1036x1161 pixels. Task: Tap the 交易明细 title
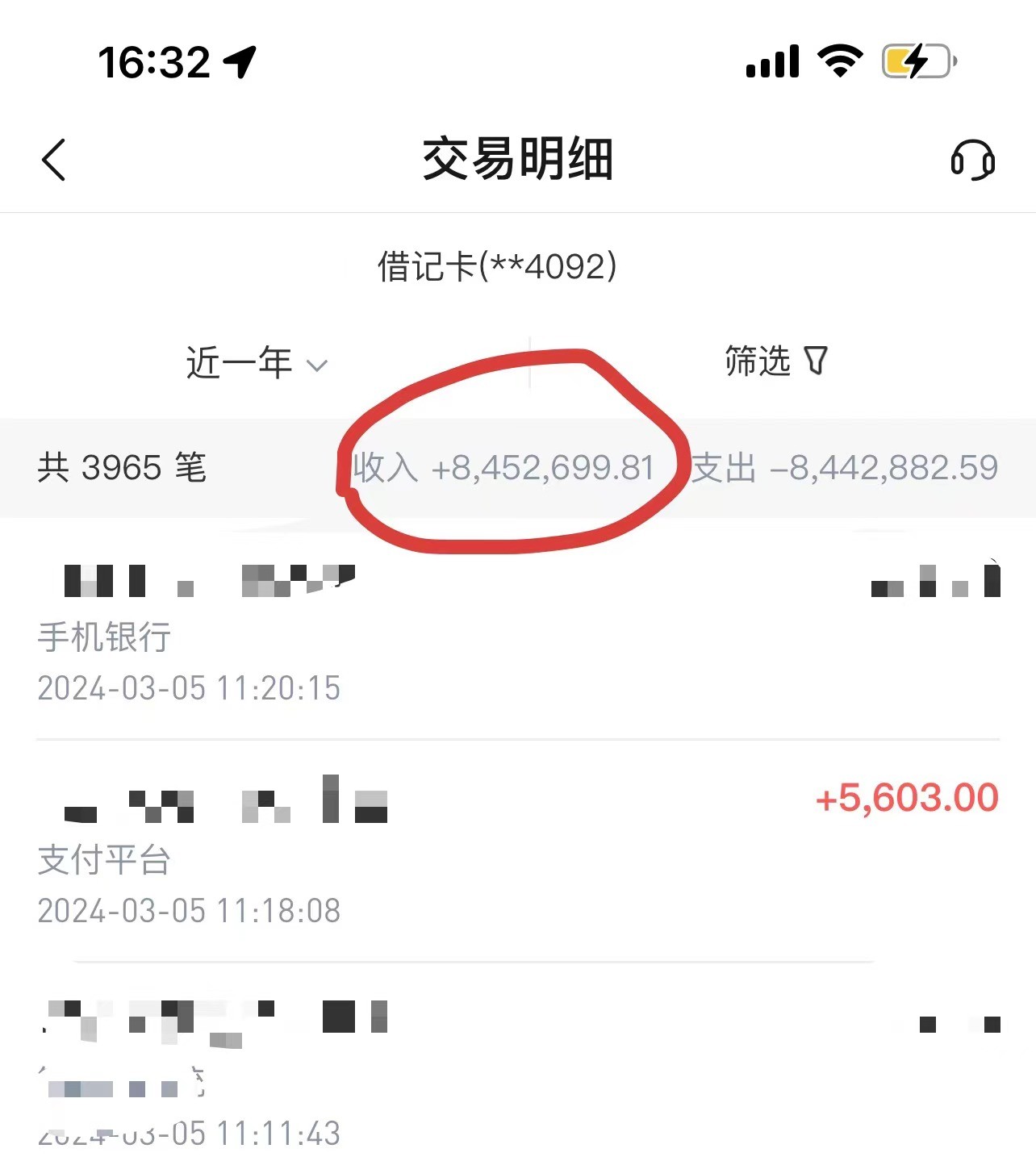point(516,159)
